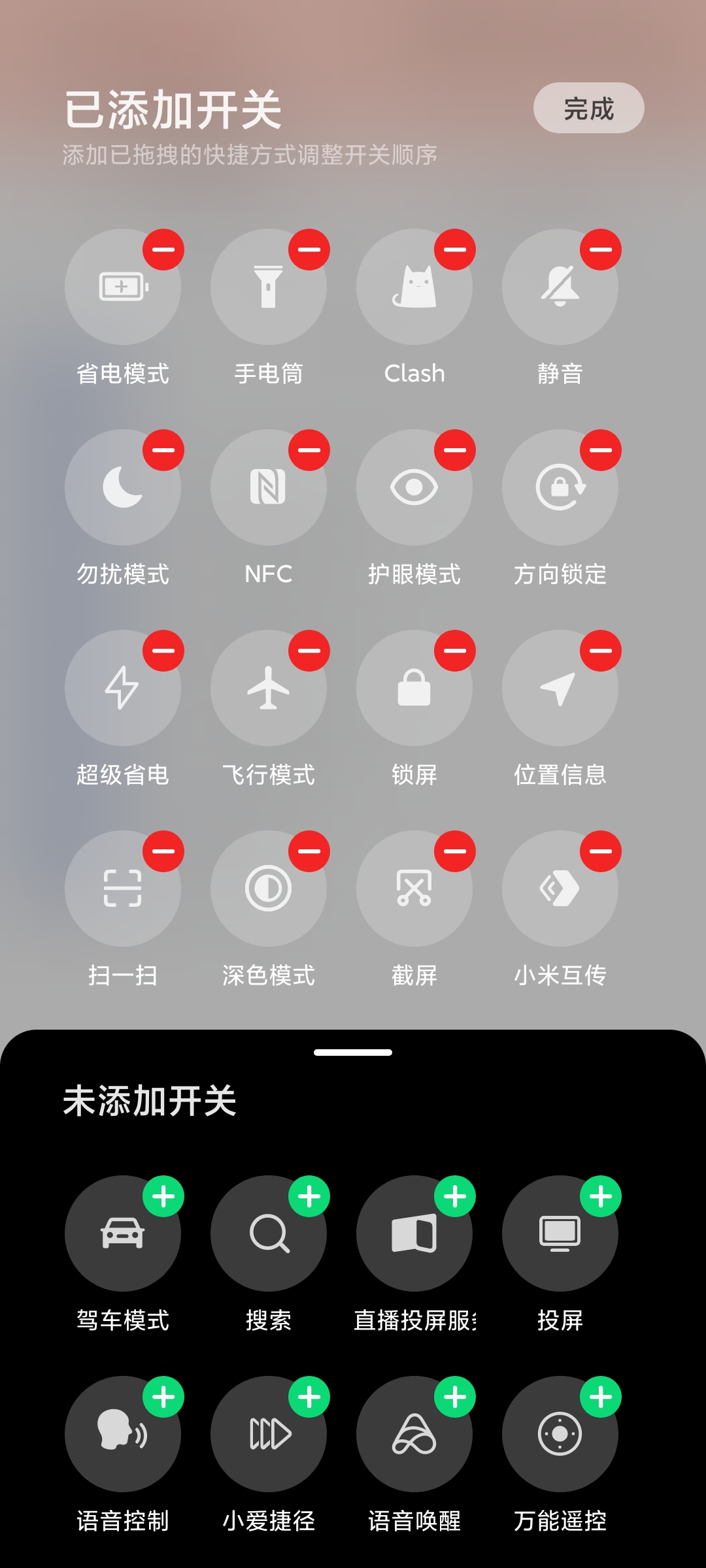The height and width of the screenshot is (1568, 706).
Task: Add the 投屏 toggle
Action: [x=601, y=1196]
